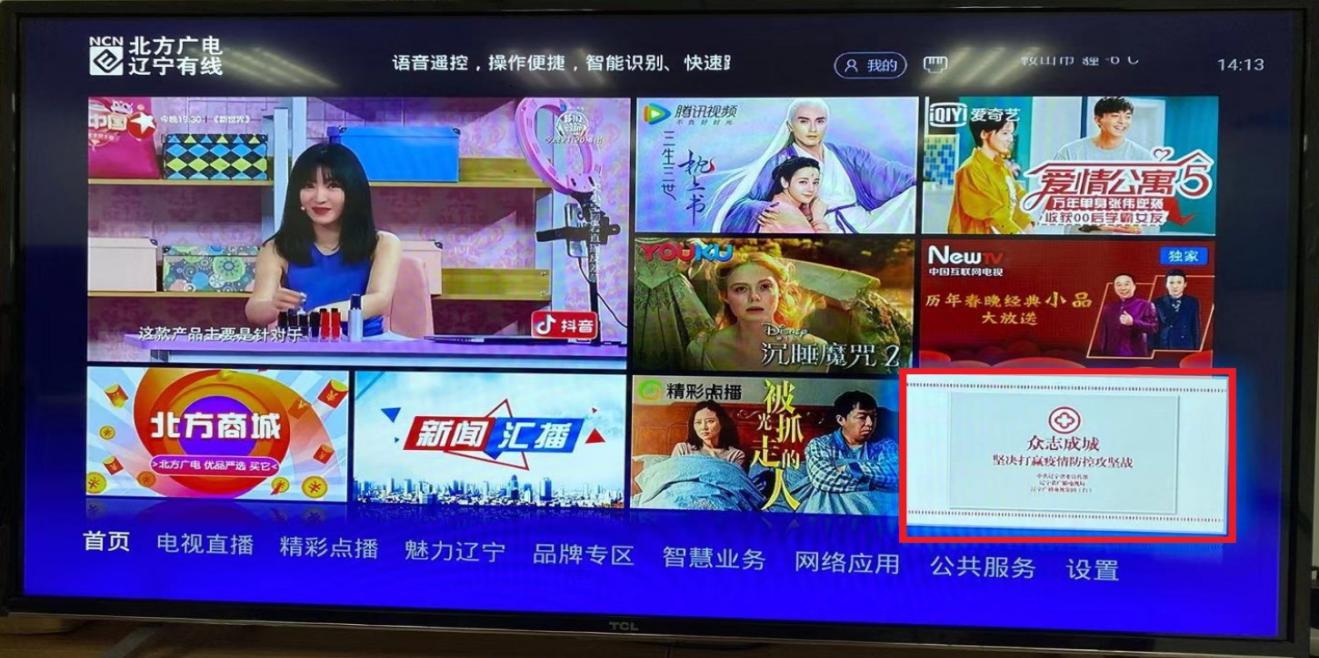This screenshot has height=658, width=1319.
Task: Open the NewTV 历年春晚经典小品 tile
Action: pos(1066,301)
